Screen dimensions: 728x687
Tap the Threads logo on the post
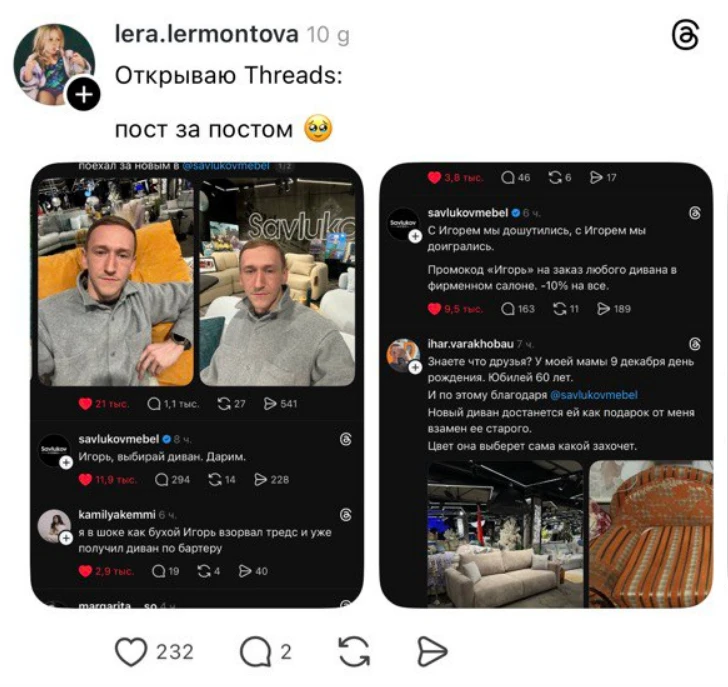686,36
